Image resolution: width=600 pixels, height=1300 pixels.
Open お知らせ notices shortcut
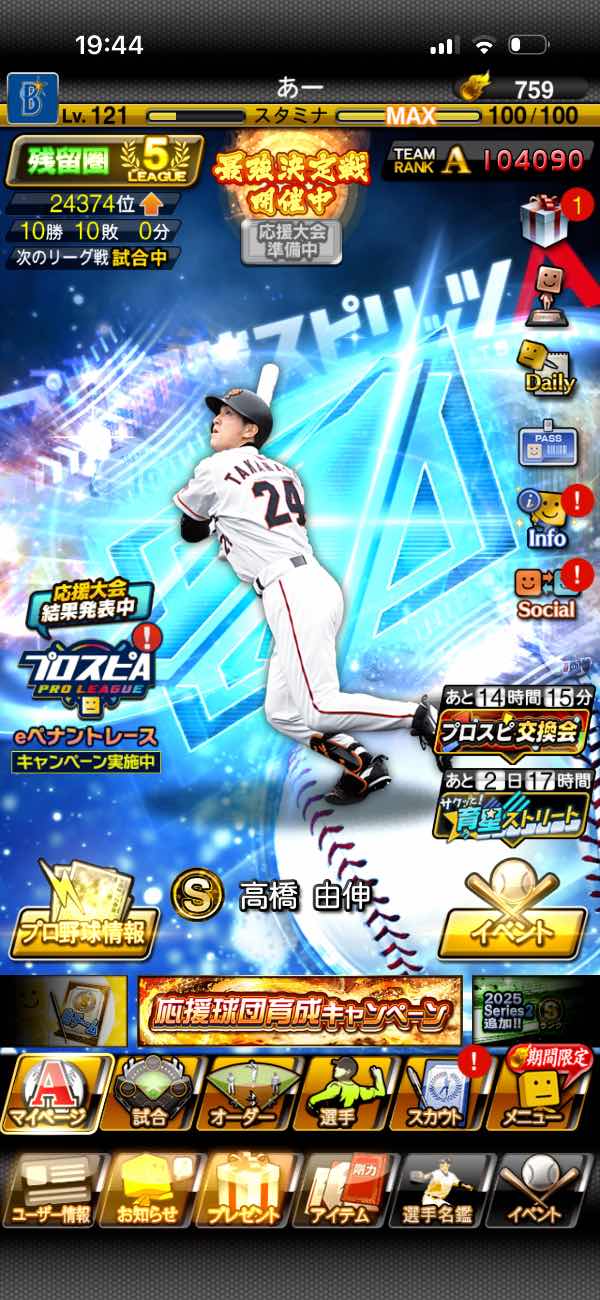click(x=149, y=1190)
